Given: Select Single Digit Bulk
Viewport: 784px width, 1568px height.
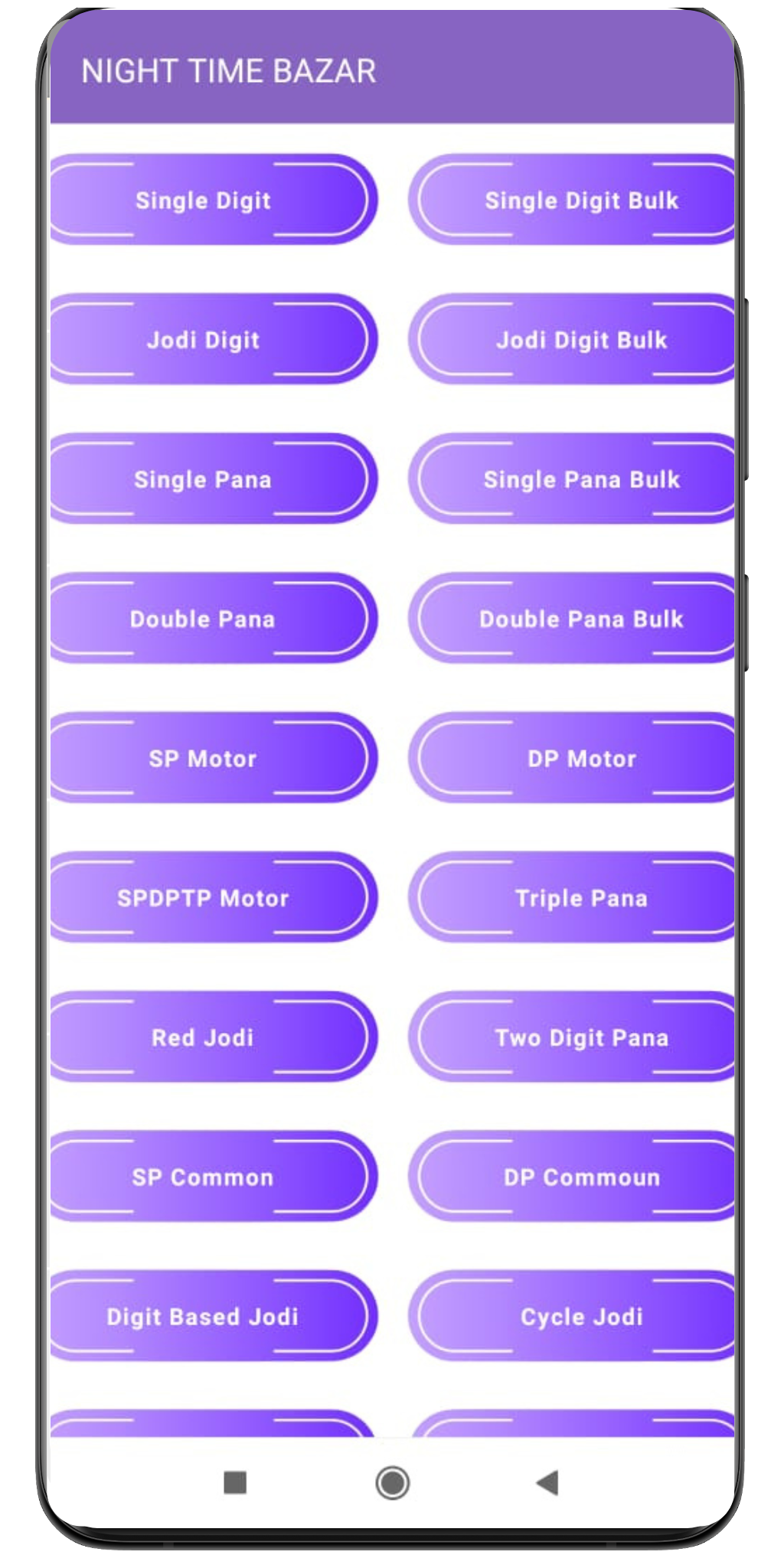Looking at the screenshot, I should pyautogui.click(x=580, y=200).
